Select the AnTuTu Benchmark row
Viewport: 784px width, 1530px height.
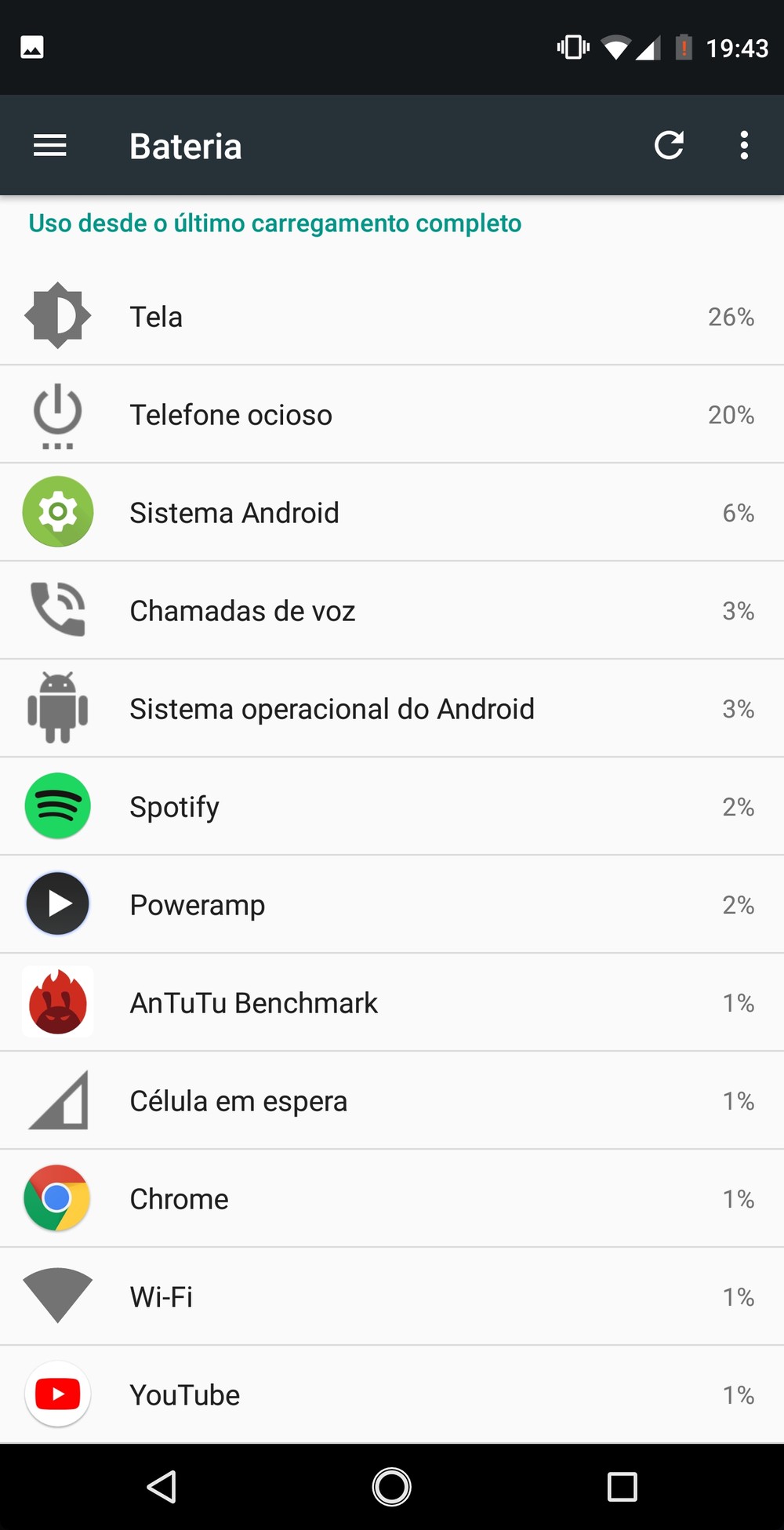pos(392,1003)
